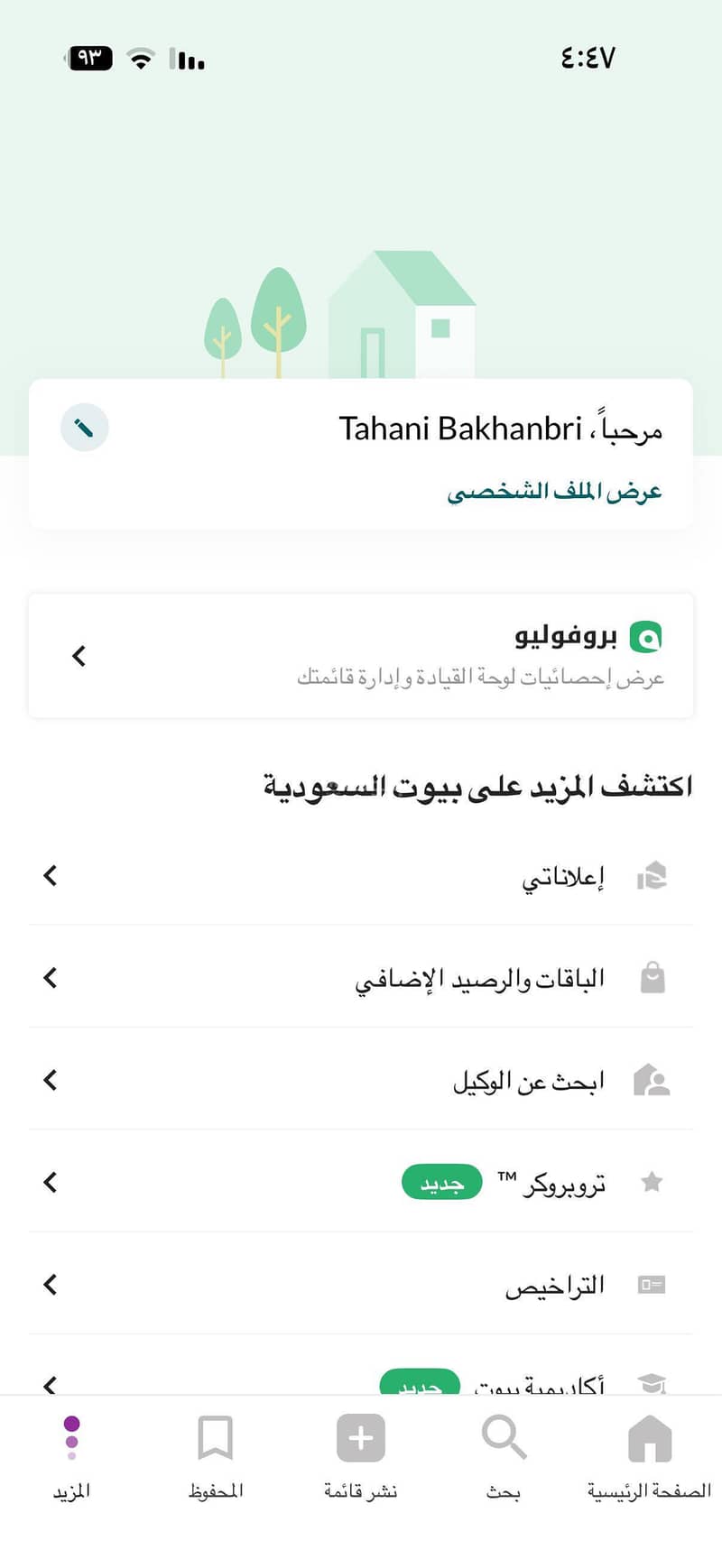This screenshot has width=722, height=1568.
Task: Switch to the المحفوظ tab
Action: (x=216, y=1454)
